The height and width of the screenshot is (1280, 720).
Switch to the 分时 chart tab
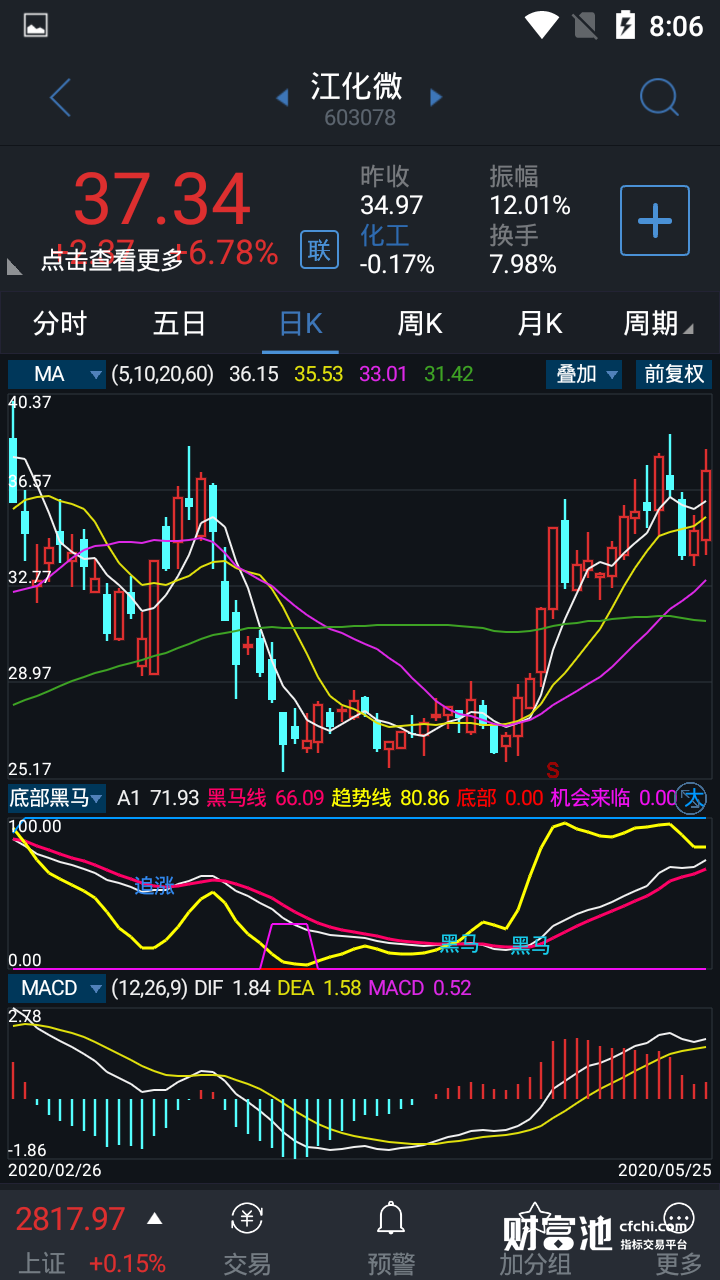(x=60, y=323)
